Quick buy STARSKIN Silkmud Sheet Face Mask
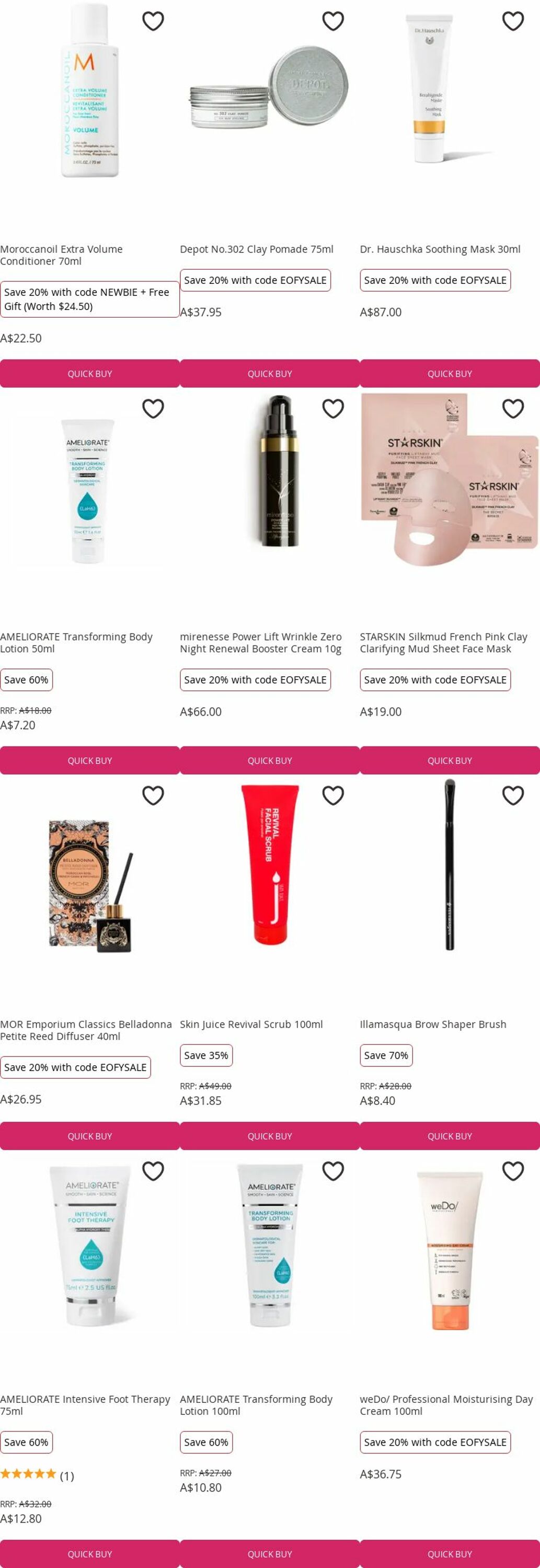 (449, 761)
